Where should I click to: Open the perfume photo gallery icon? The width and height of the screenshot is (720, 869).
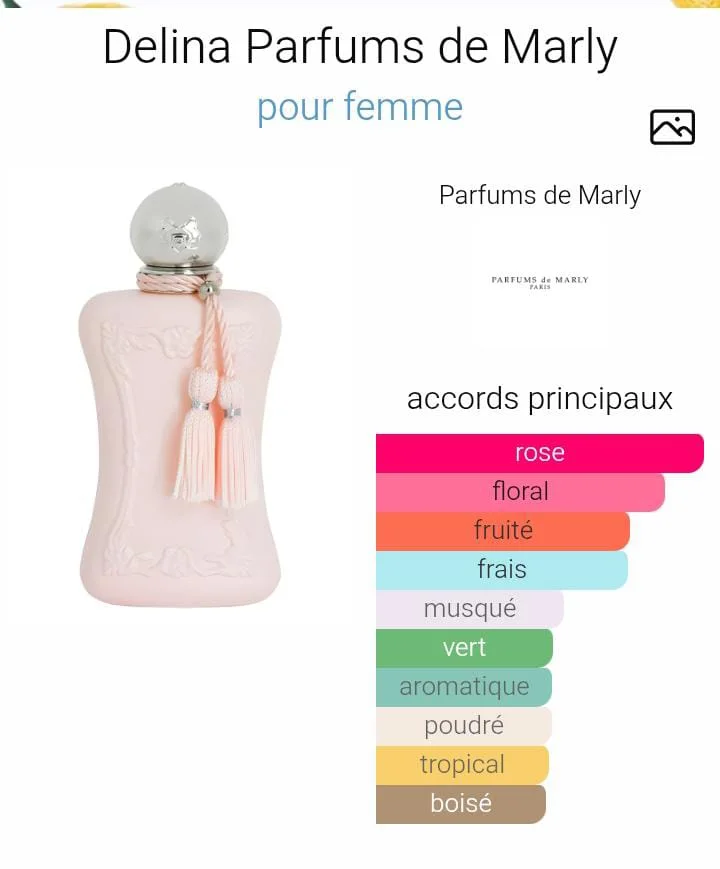(672, 127)
